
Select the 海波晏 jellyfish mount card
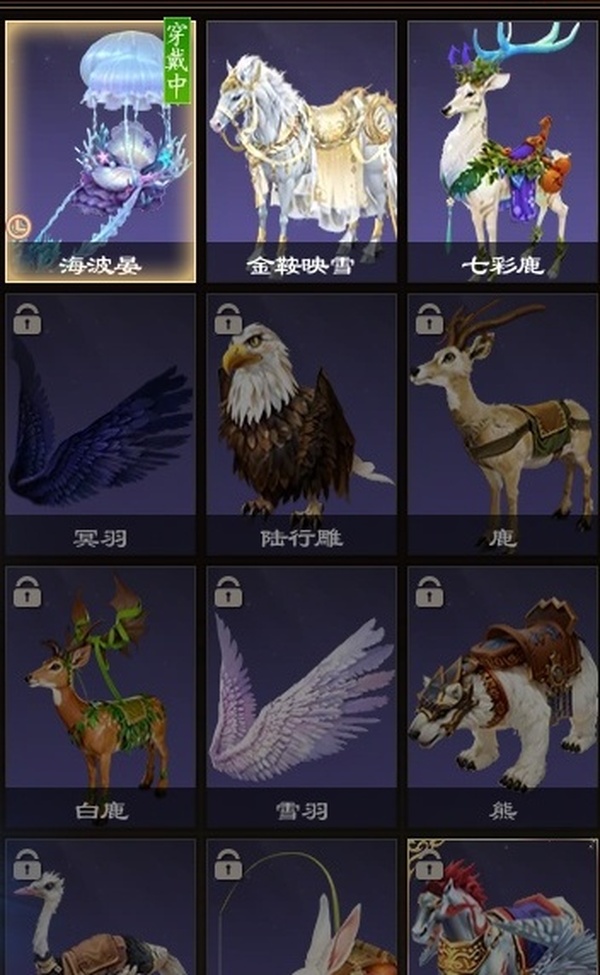point(100,150)
